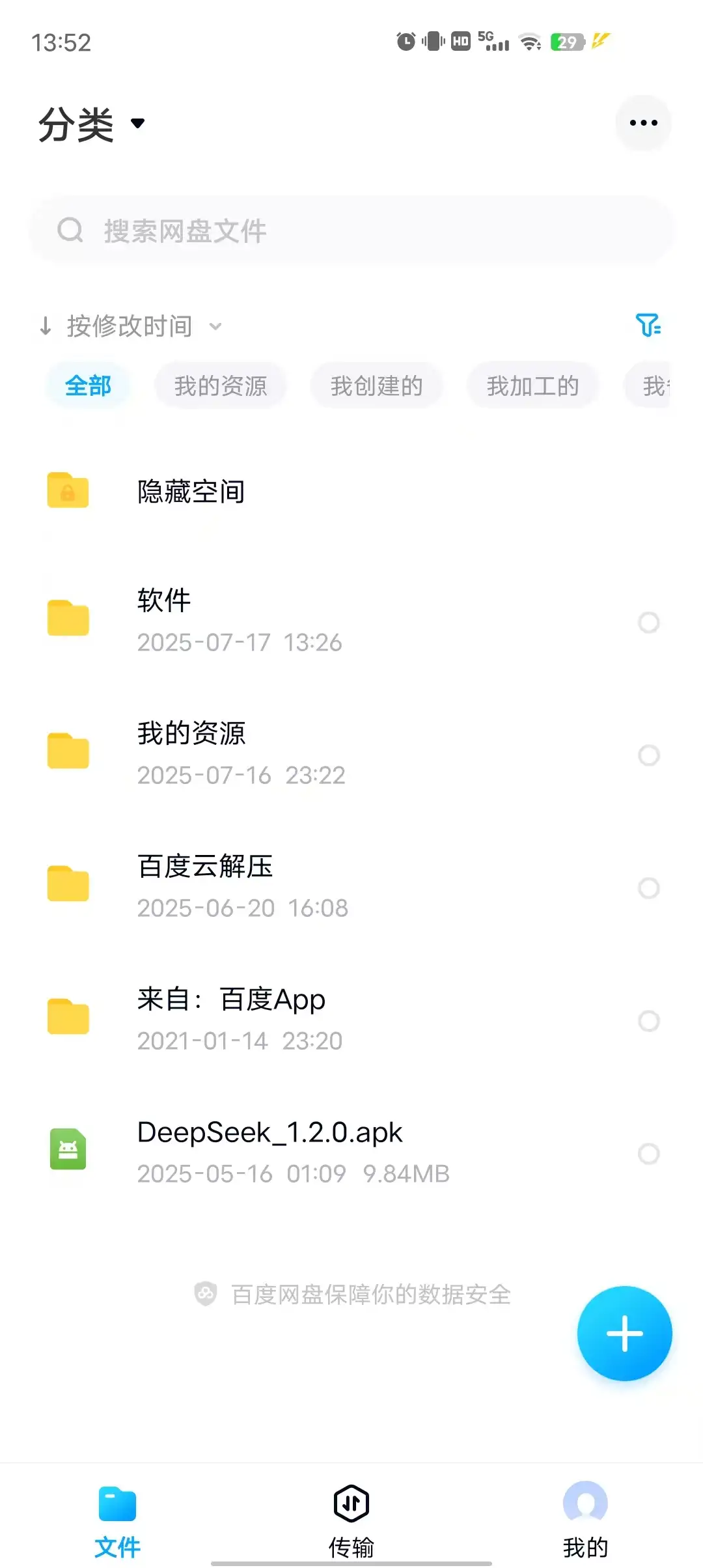Open the more options menu at top right
Image resolution: width=703 pixels, height=1568 pixels.
coord(643,123)
